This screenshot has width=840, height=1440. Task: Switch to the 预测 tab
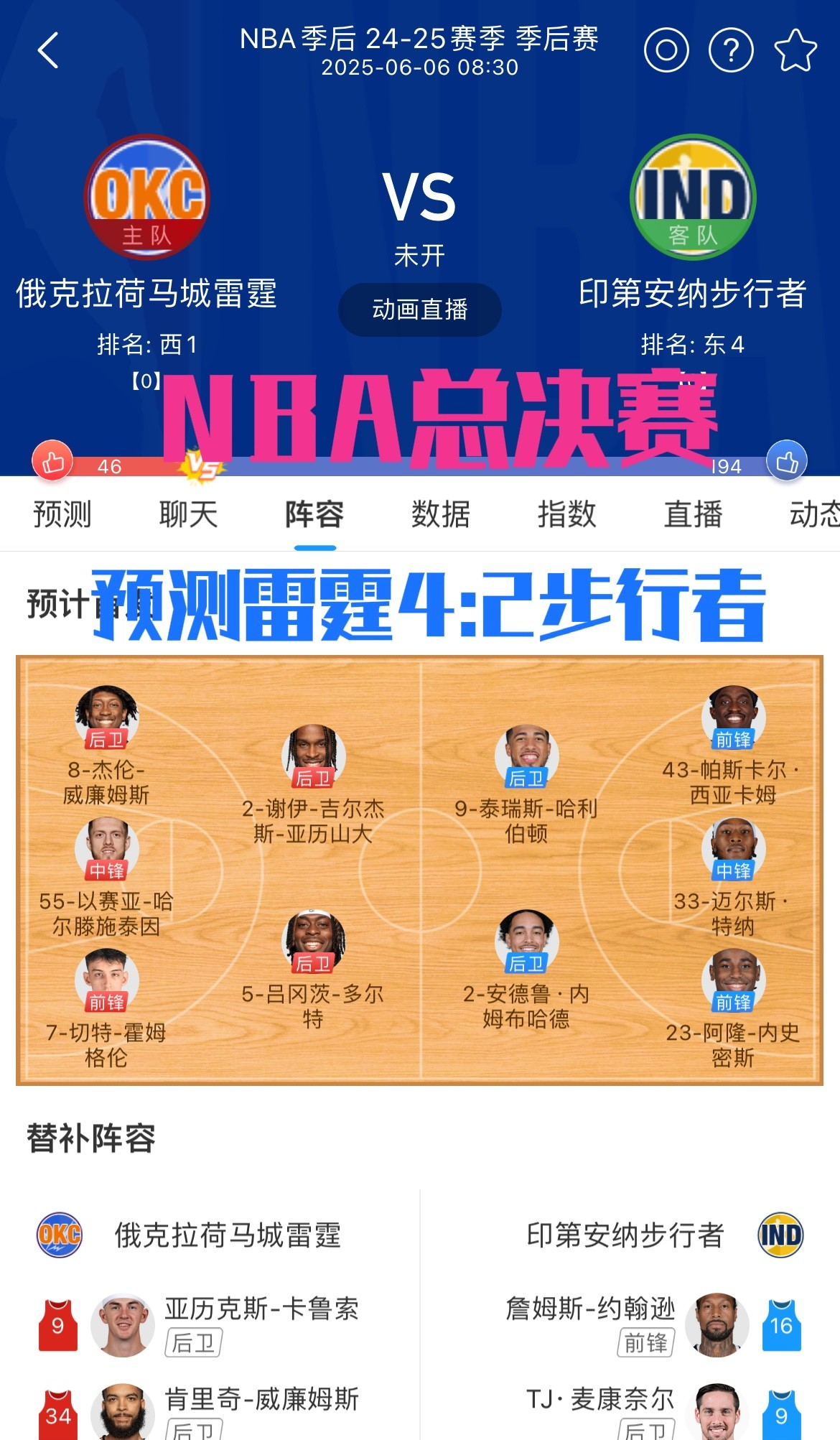(x=62, y=514)
